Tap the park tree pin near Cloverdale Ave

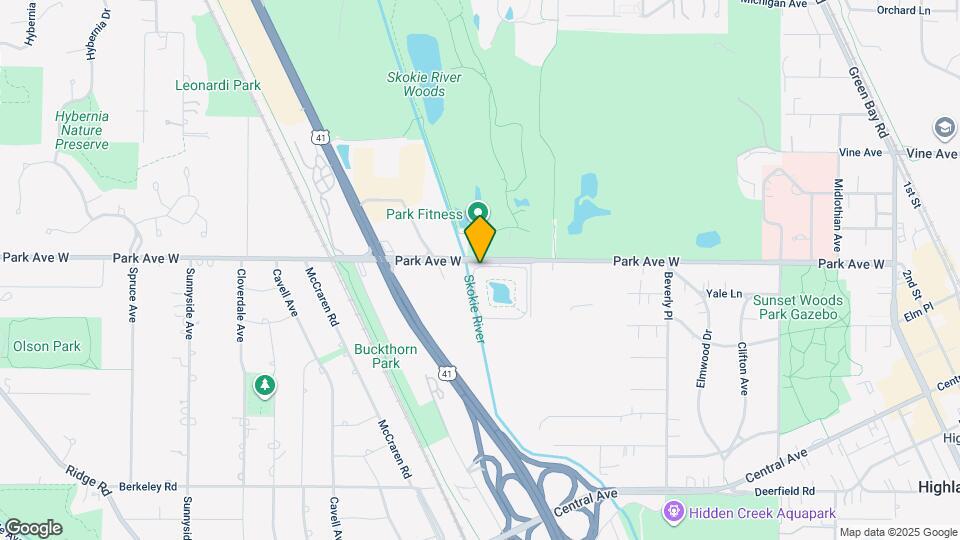click(264, 384)
